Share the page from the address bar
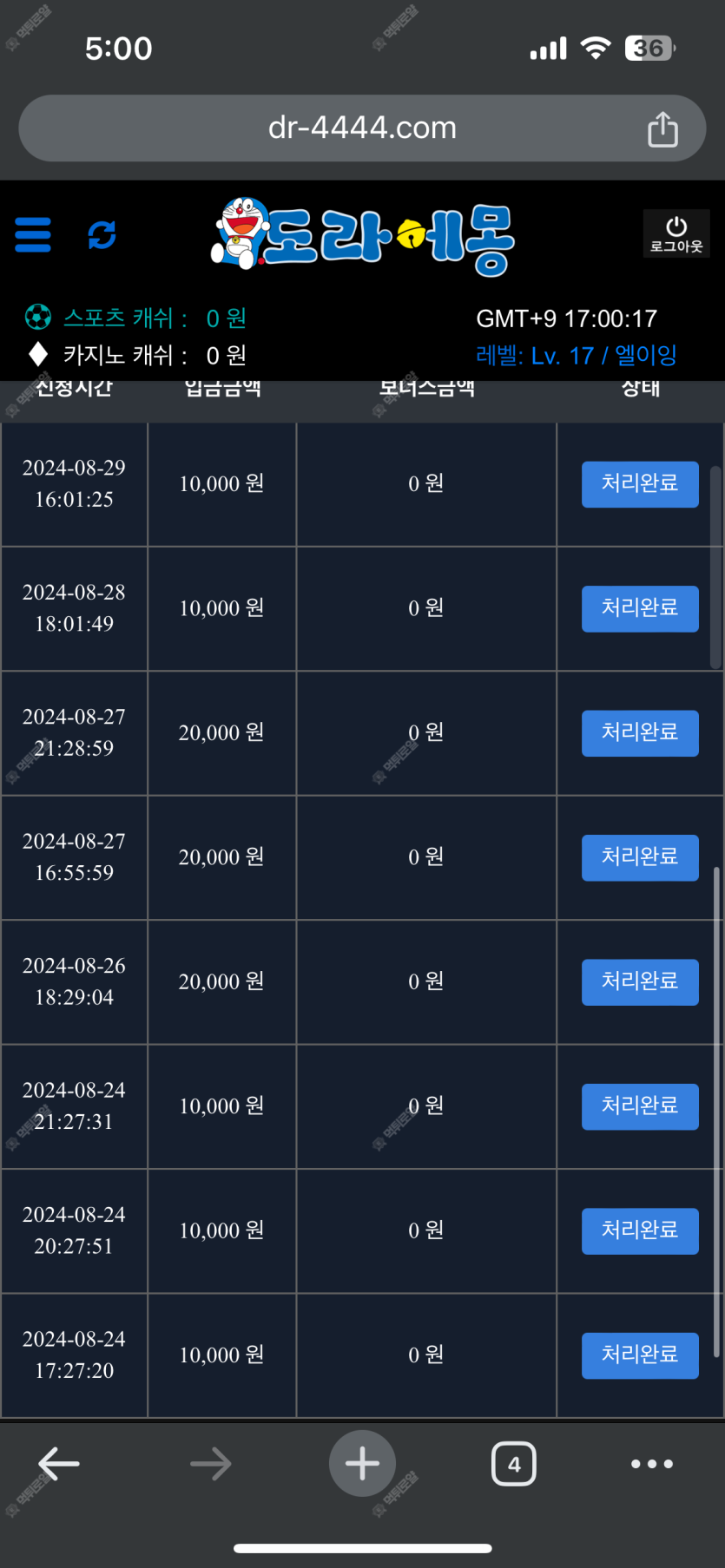This screenshot has width=725, height=1568. 662,129
